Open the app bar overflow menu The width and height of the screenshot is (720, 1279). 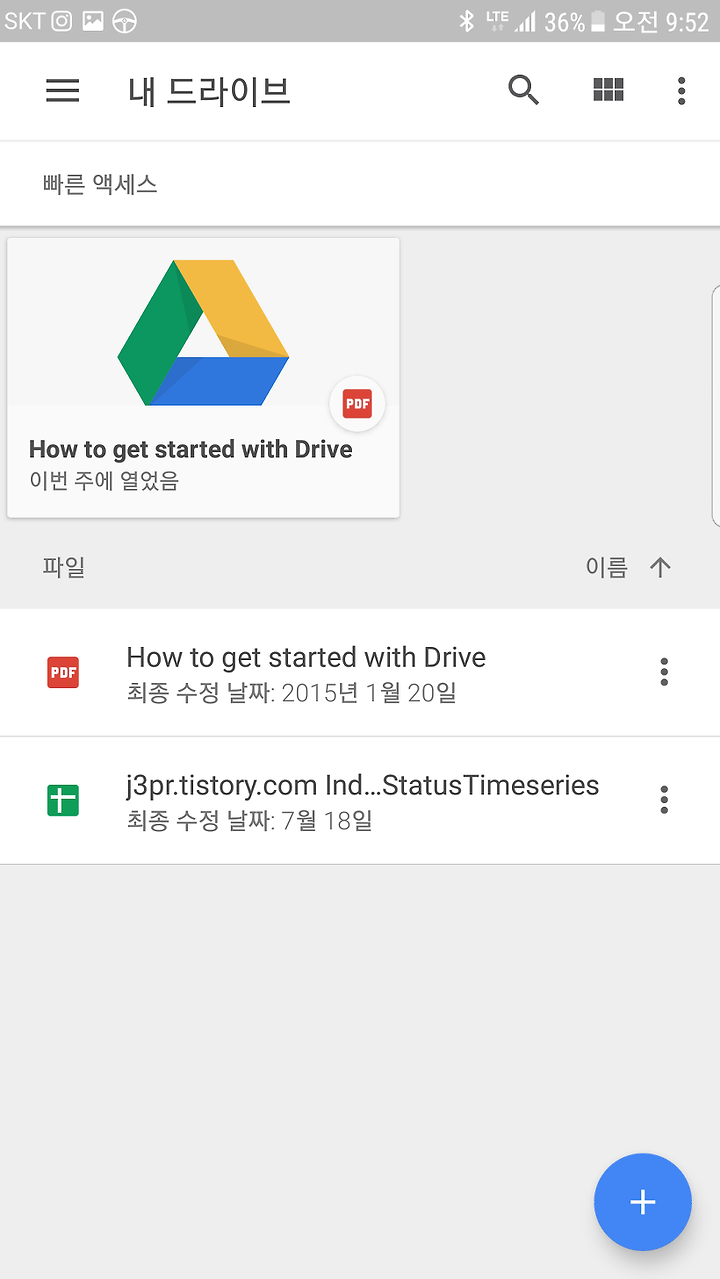point(681,91)
